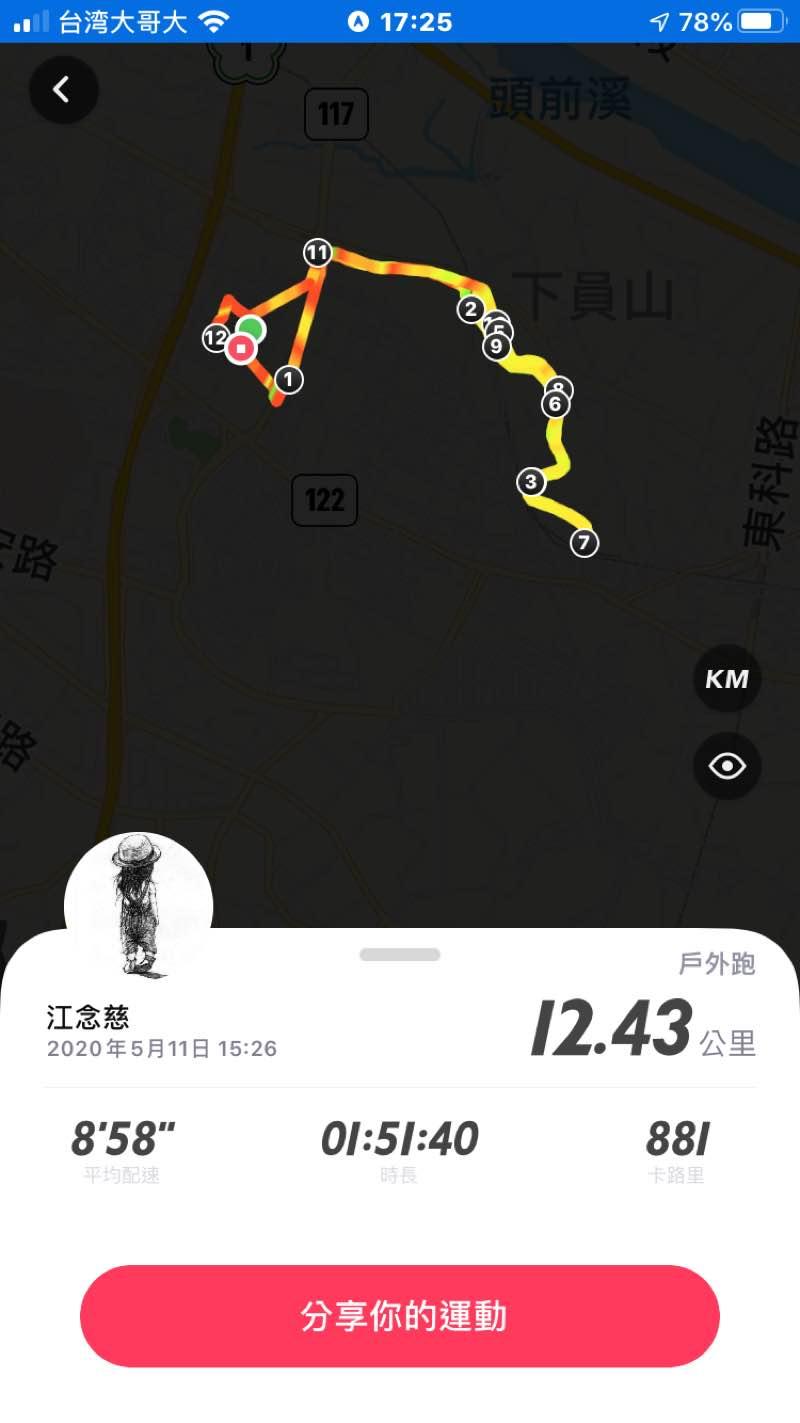Toggle the KM distance markers

727,679
